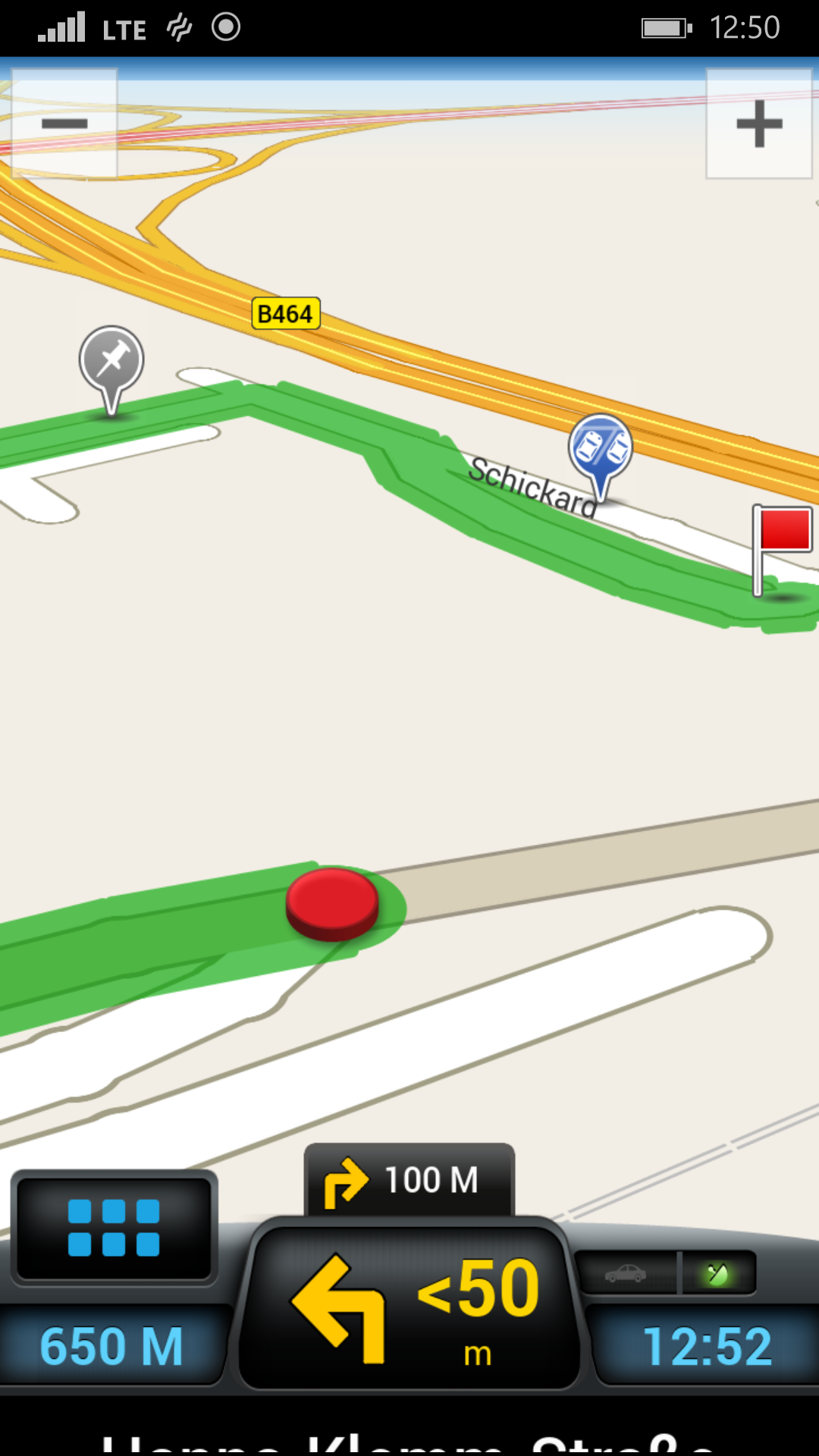Toggle the car route mode icon
819x1456 pixels.
point(626,1273)
